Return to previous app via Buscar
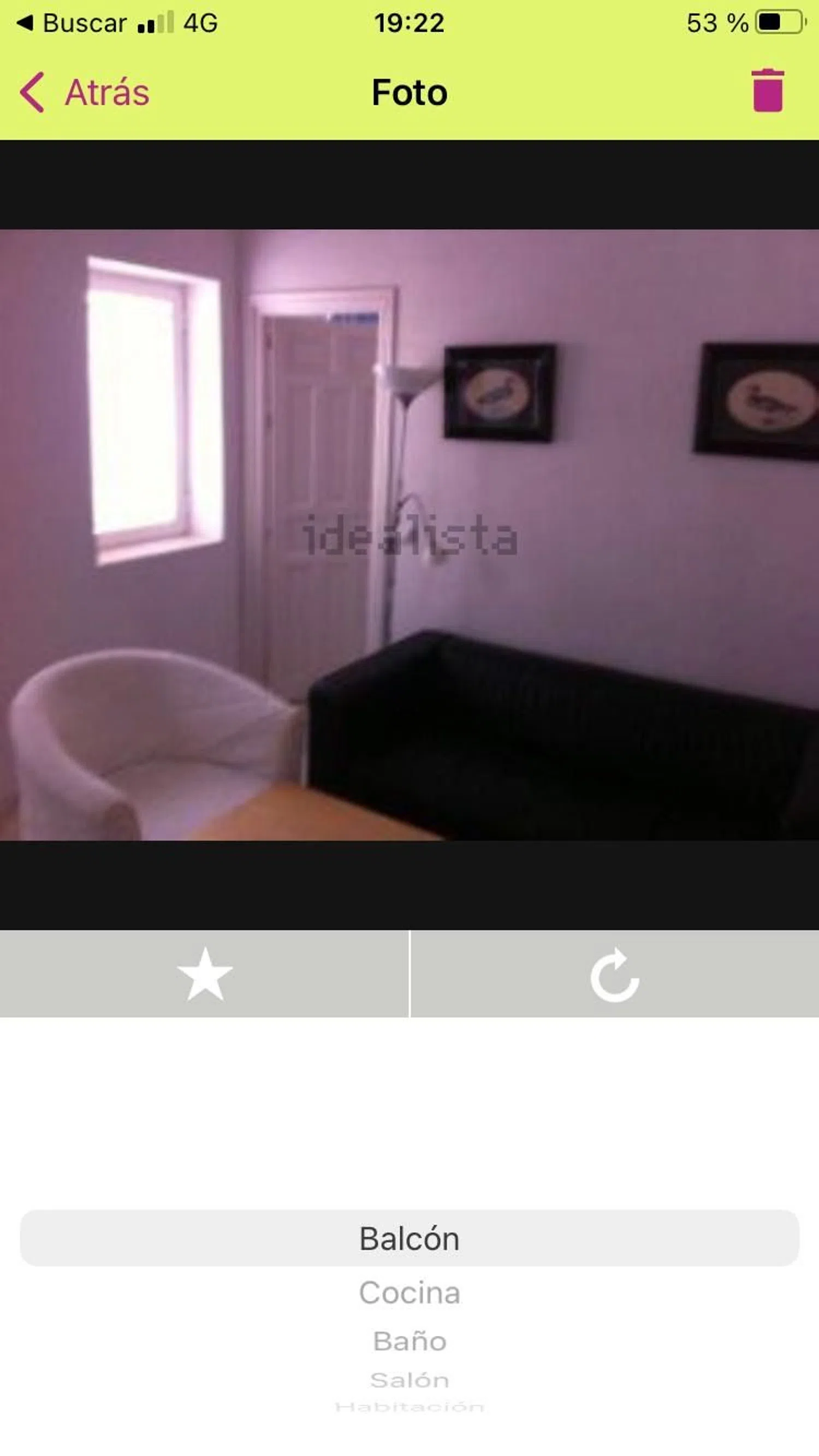The width and height of the screenshot is (819, 1456). click(73, 23)
